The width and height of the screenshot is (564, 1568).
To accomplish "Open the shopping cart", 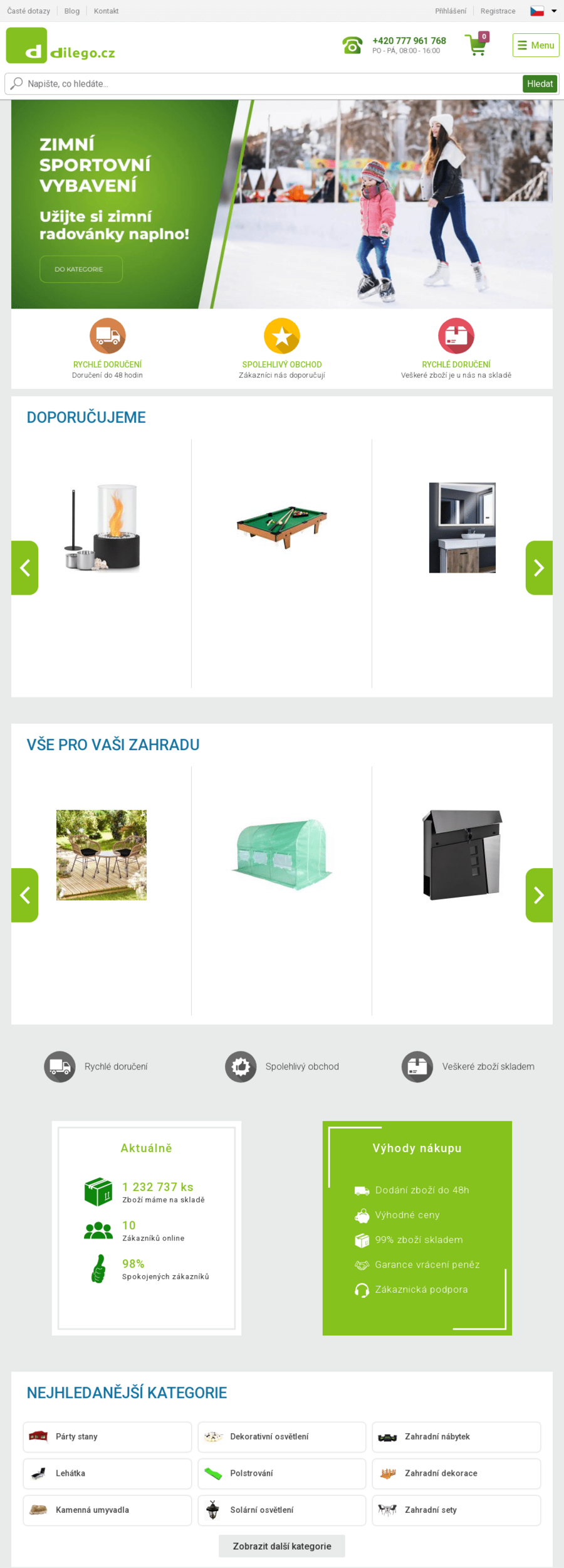I will (476, 45).
